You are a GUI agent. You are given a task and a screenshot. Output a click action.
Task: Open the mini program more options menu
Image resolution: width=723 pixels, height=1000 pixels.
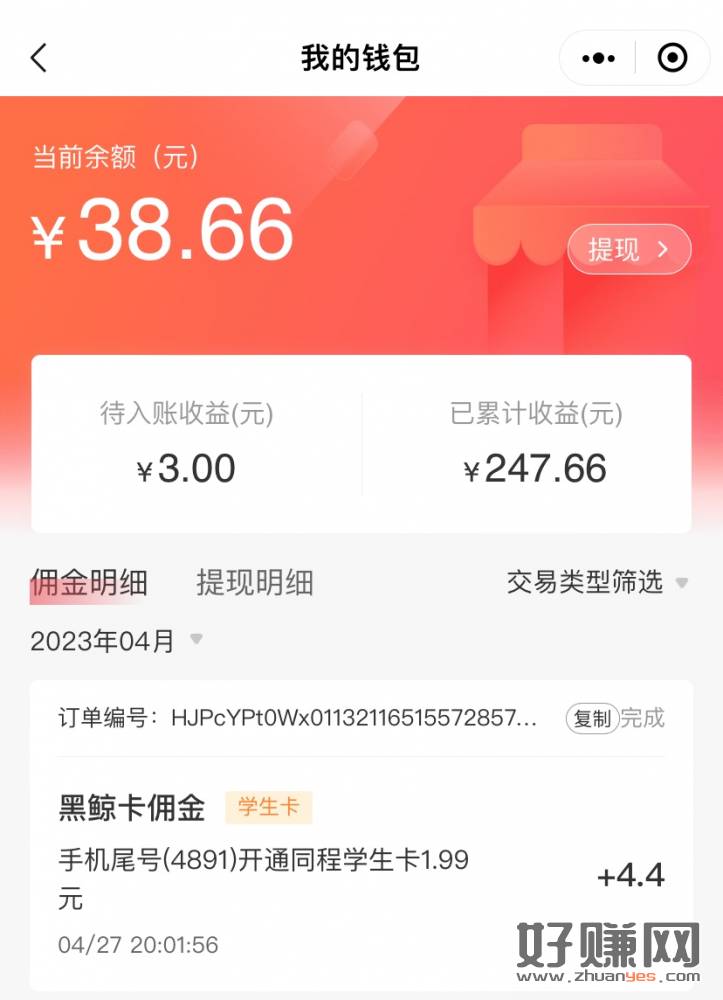click(x=598, y=58)
